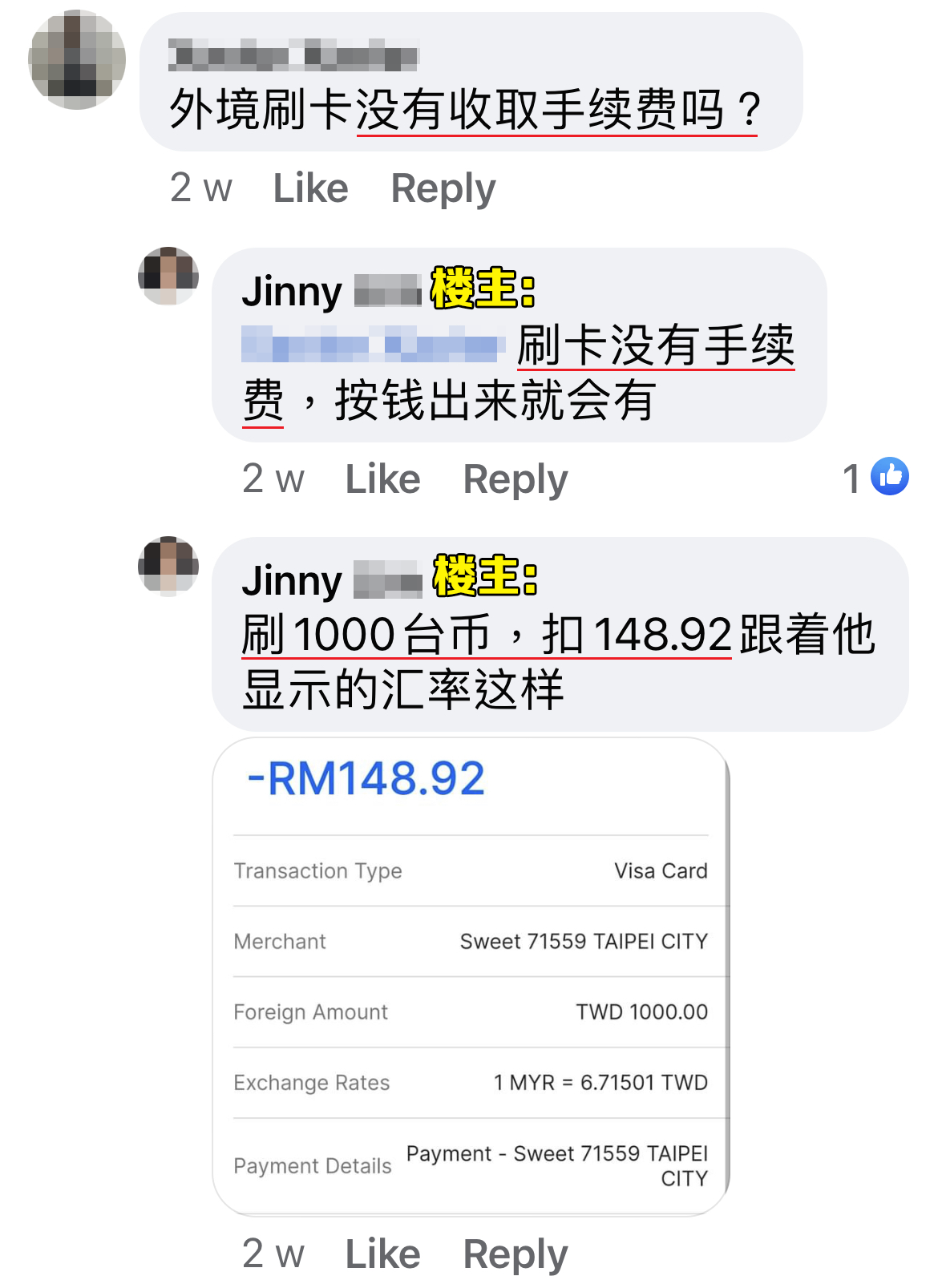Image resolution: width=938 pixels, height=1288 pixels.
Task: Like the comment asking 外境刷卡没有收取手续费吗
Action: [x=310, y=189]
